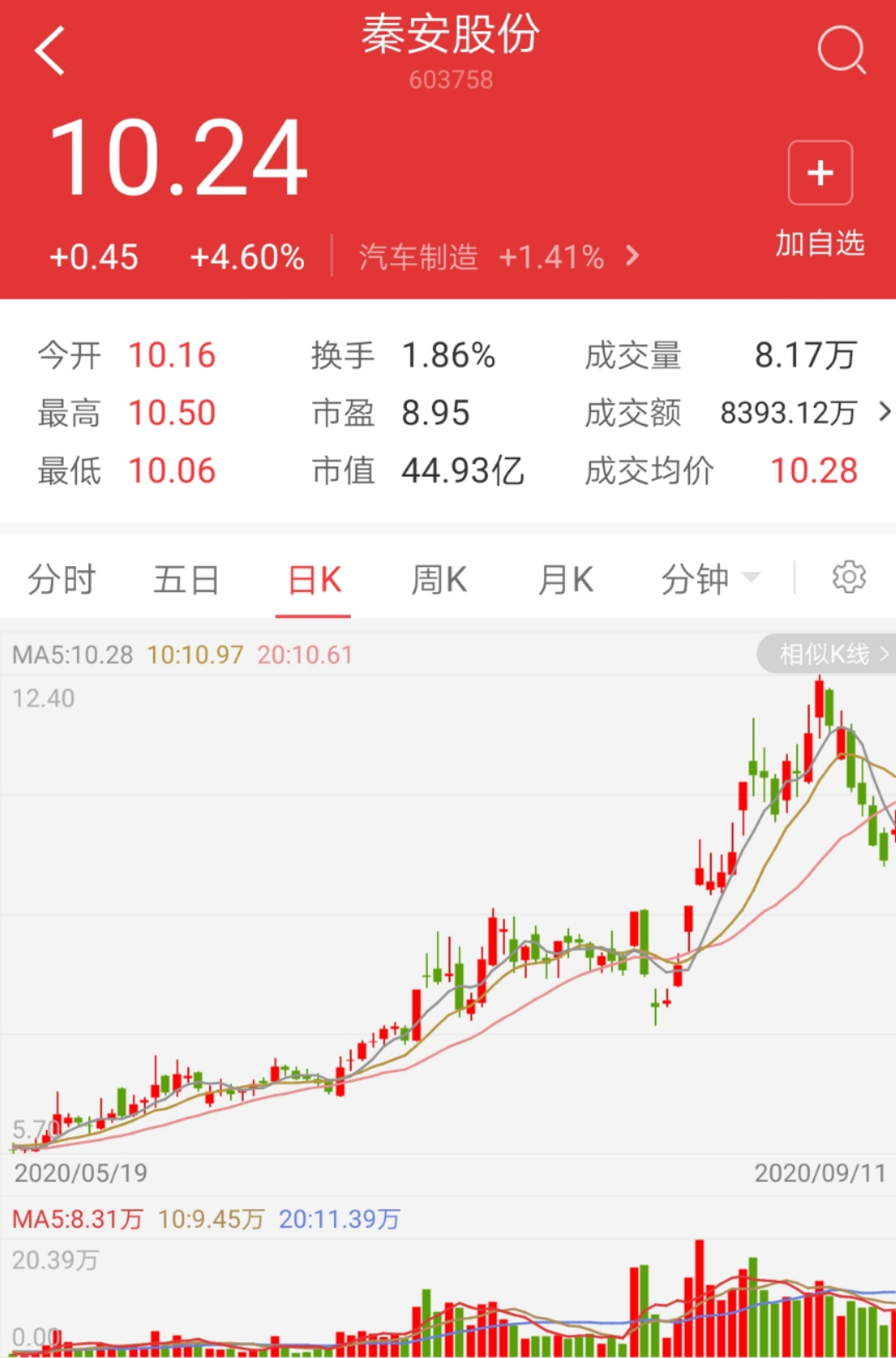Switch to the 月K chart tab
The width and height of the screenshot is (896, 1358).
click(x=565, y=579)
